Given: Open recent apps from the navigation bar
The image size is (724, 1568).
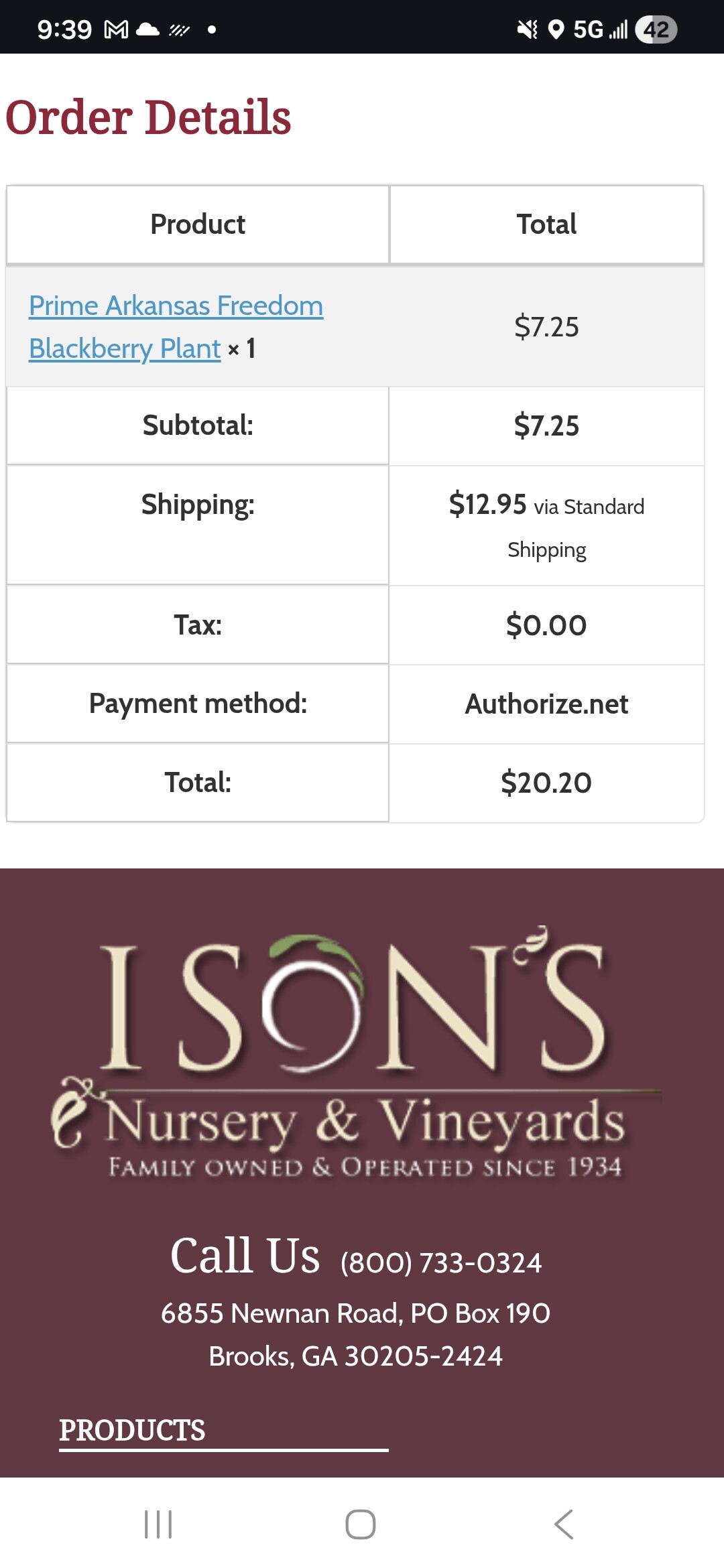Looking at the screenshot, I should pos(159,1524).
